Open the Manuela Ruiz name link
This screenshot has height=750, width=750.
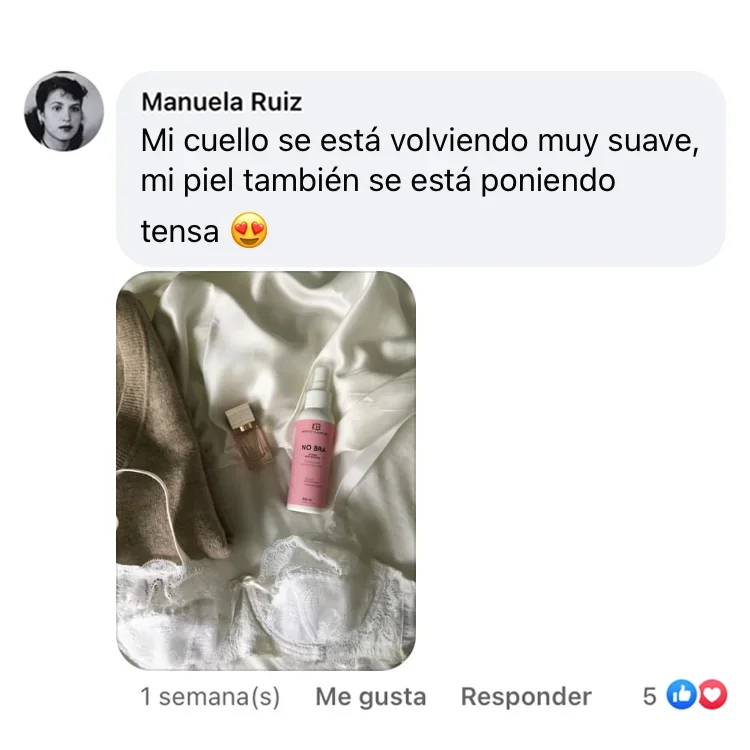[x=221, y=102]
